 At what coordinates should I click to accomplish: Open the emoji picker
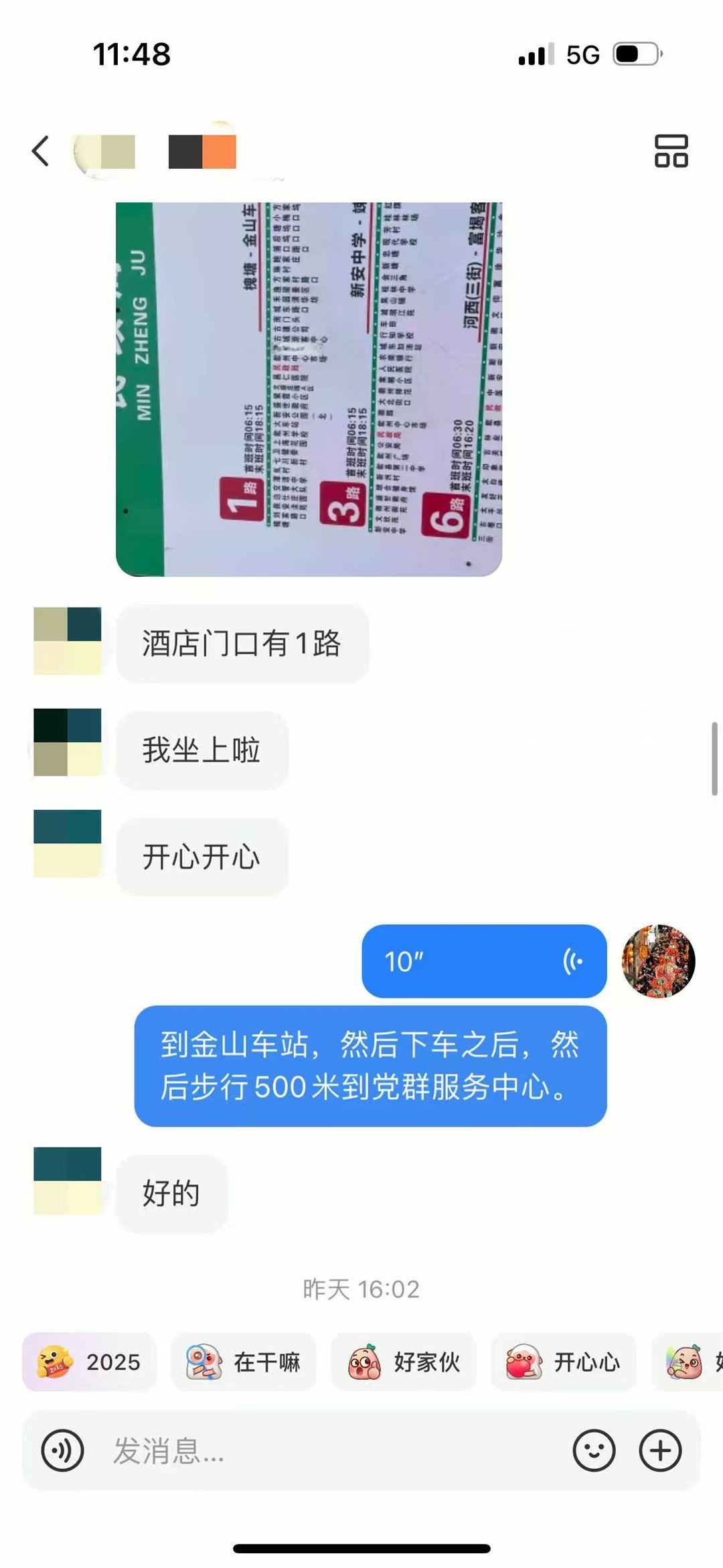tap(594, 1451)
